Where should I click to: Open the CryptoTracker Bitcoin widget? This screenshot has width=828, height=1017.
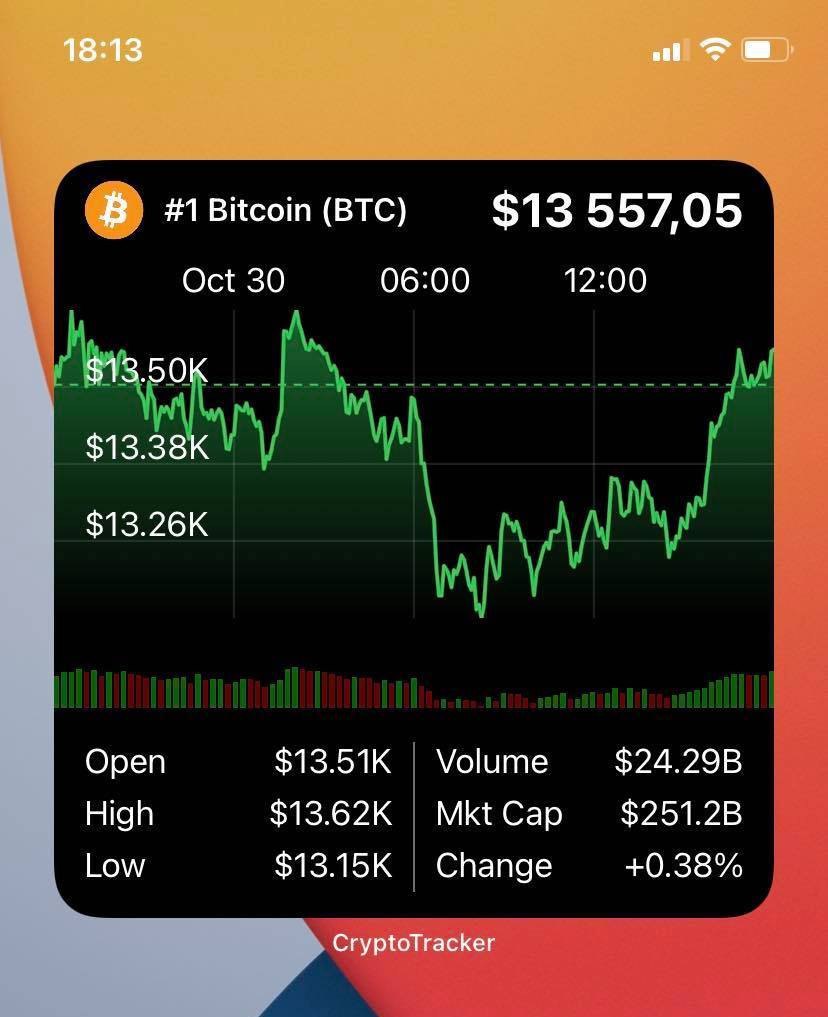[x=414, y=540]
